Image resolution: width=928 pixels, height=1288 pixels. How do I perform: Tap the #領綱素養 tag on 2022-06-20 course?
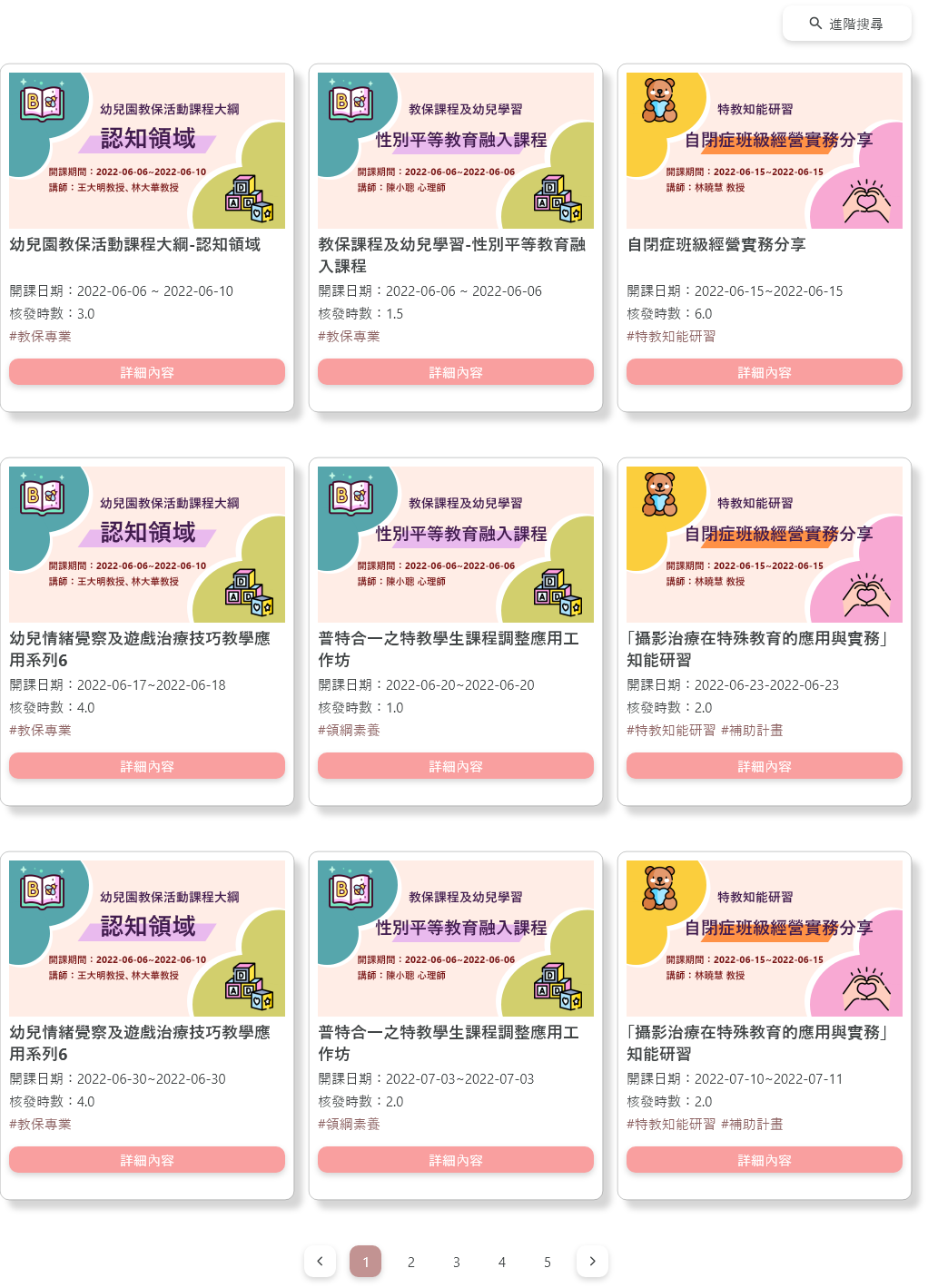pos(349,730)
